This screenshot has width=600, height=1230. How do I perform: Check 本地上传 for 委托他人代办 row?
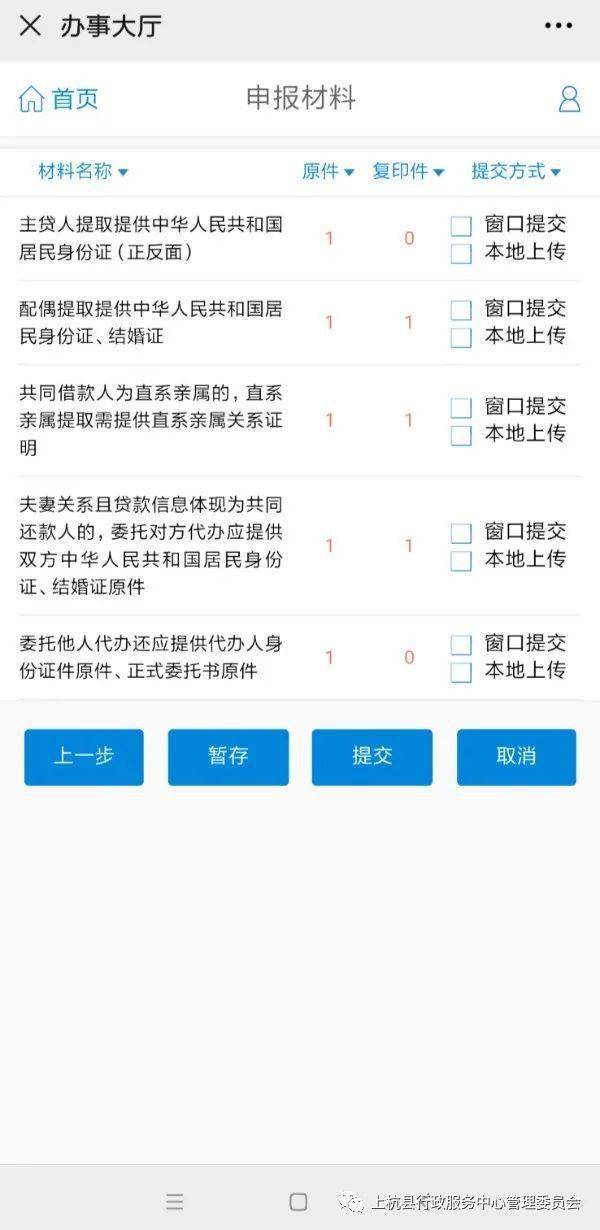pos(460,672)
